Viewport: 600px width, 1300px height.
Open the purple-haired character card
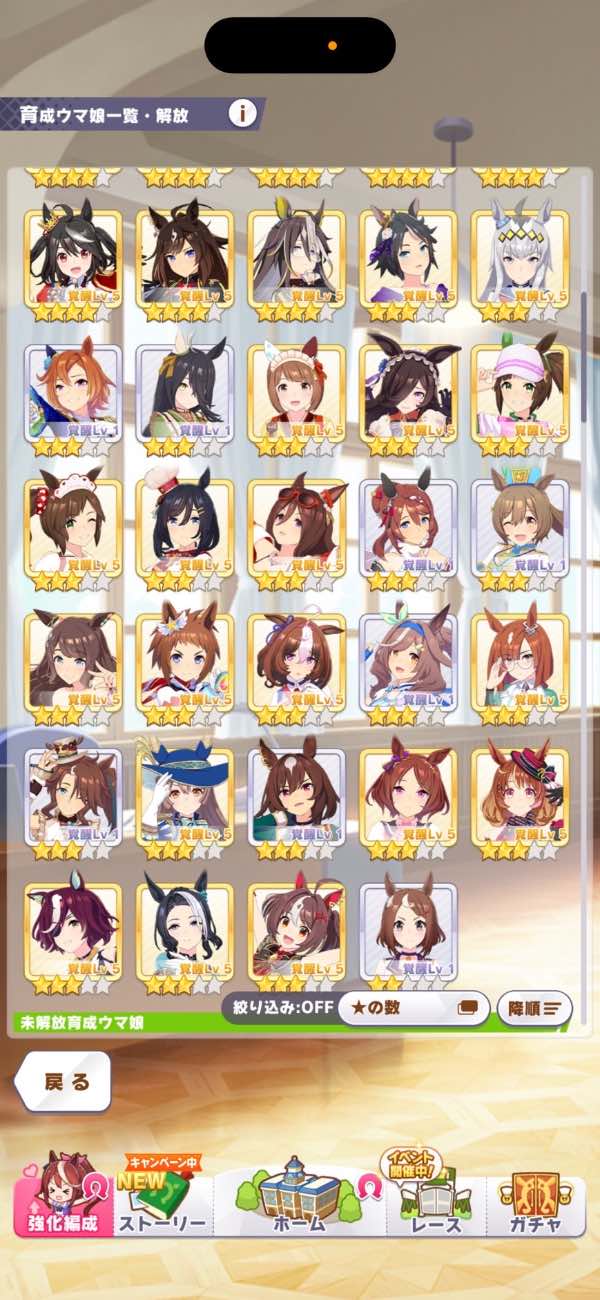[72, 930]
